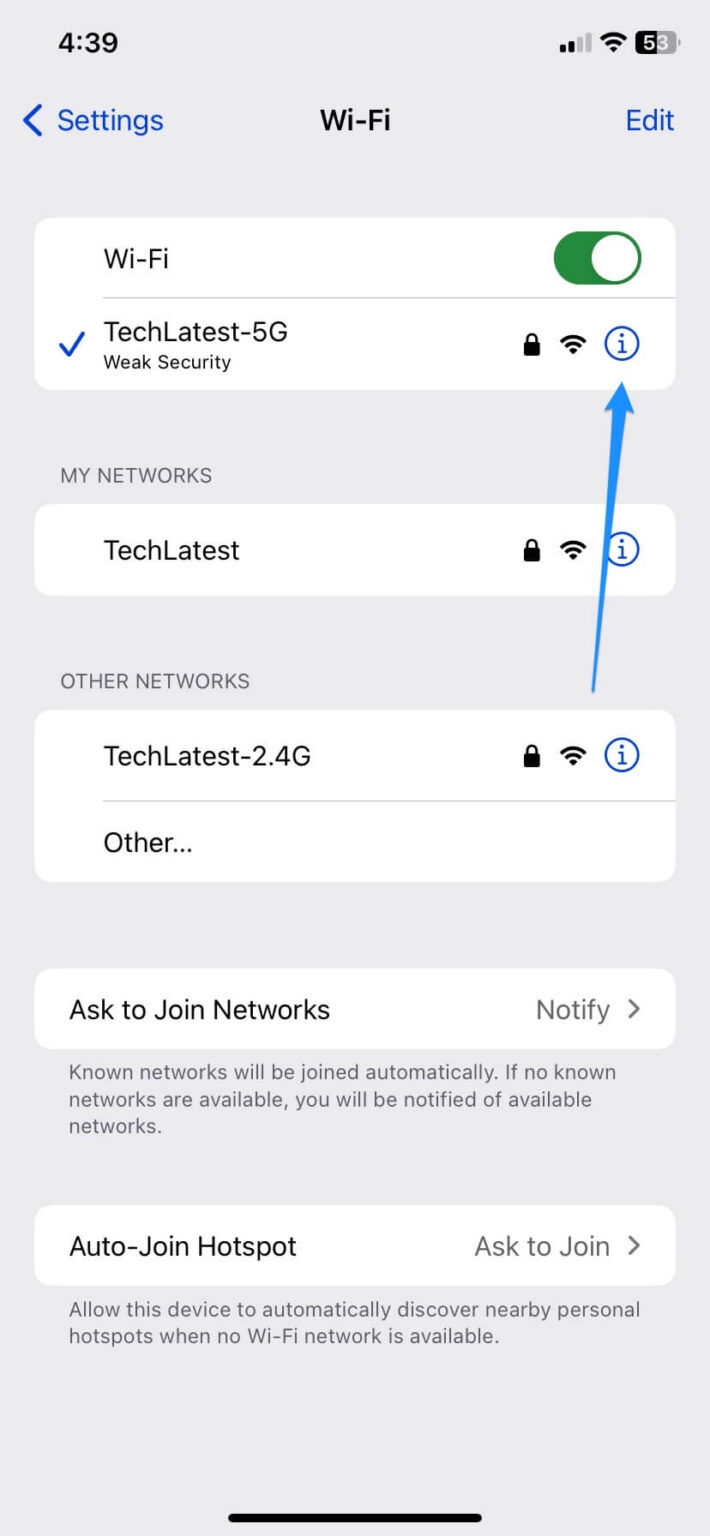
Task: View info for TechLatest-2.4G network
Action: pyautogui.click(x=621, y=756)
